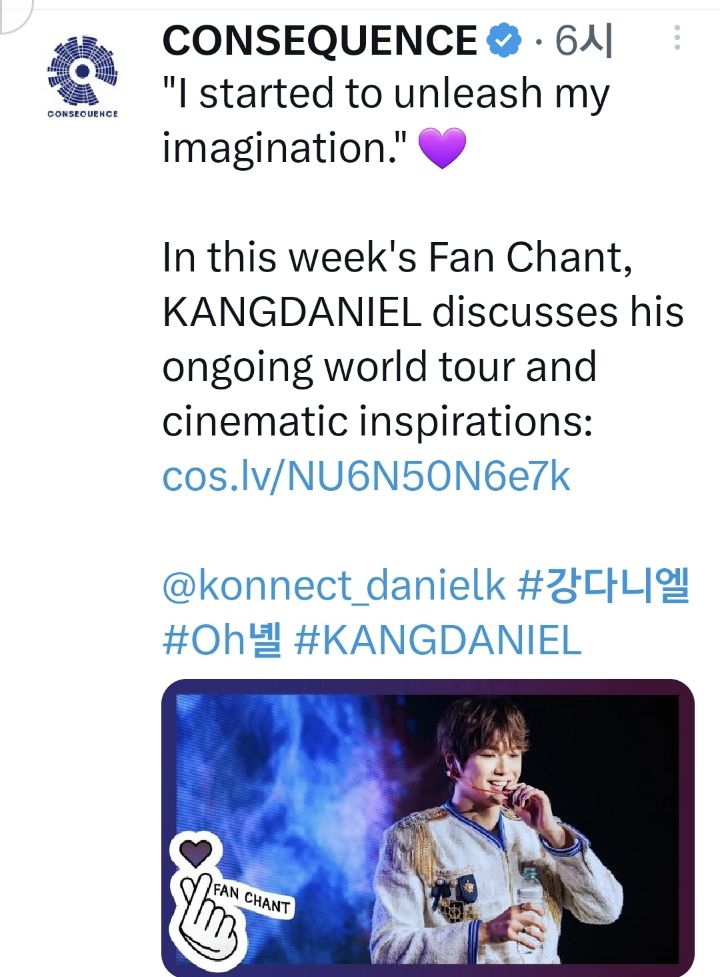The height and width of the screenshot is (977, 720).
Task: Open the #강다니엘 hashtag
Action: point(603,586)
